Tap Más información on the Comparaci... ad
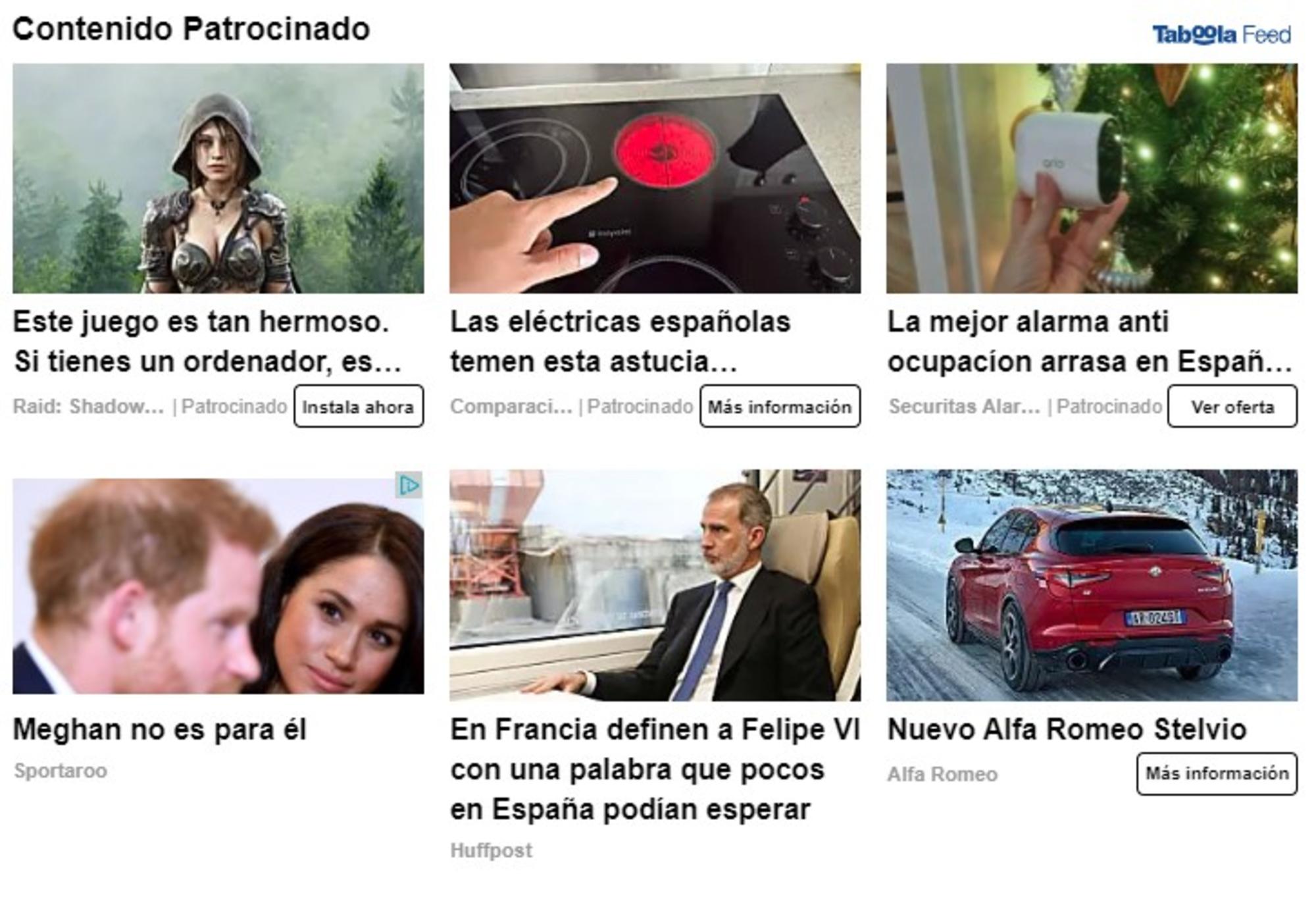This screenshot has width=1316, height=899. click(x=780, y=407)
